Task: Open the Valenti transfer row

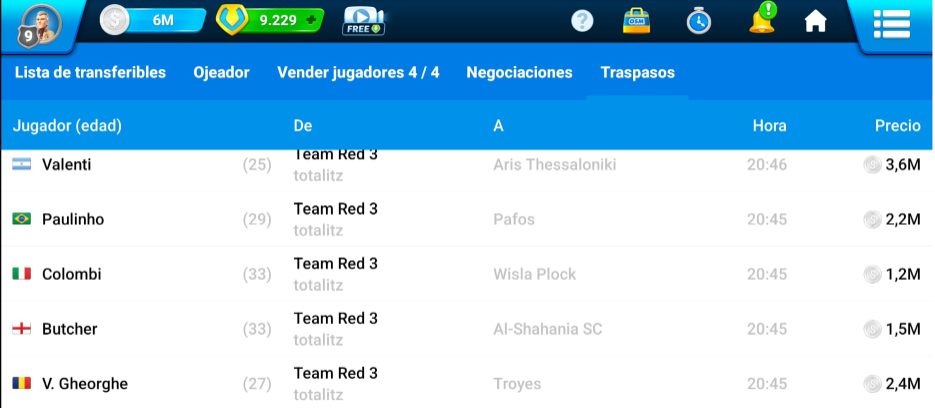Action: tap(467, 165)
